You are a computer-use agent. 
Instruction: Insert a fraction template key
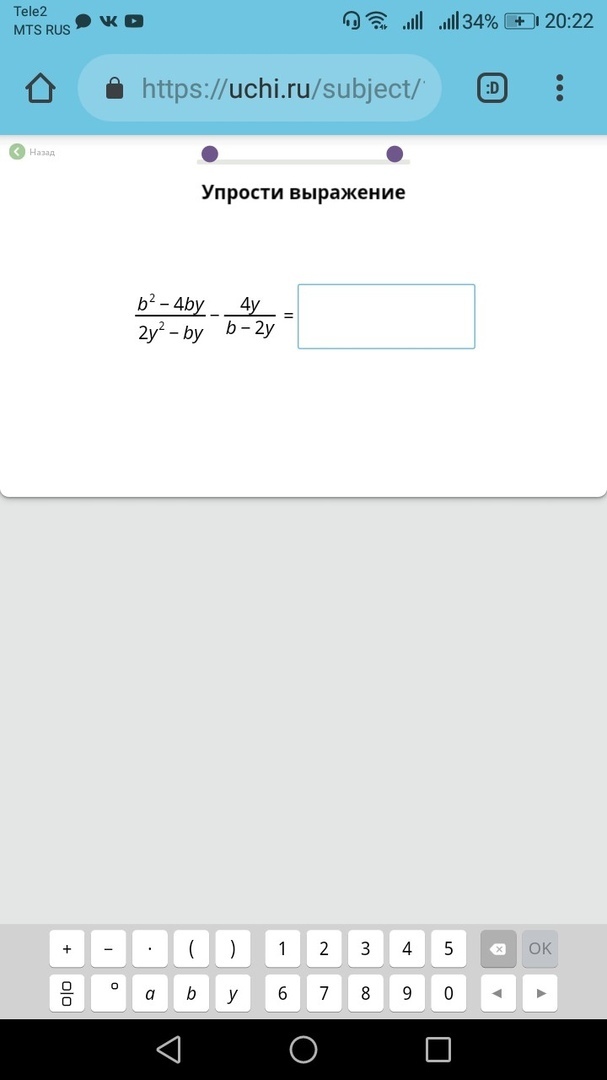tap(67, 993)
